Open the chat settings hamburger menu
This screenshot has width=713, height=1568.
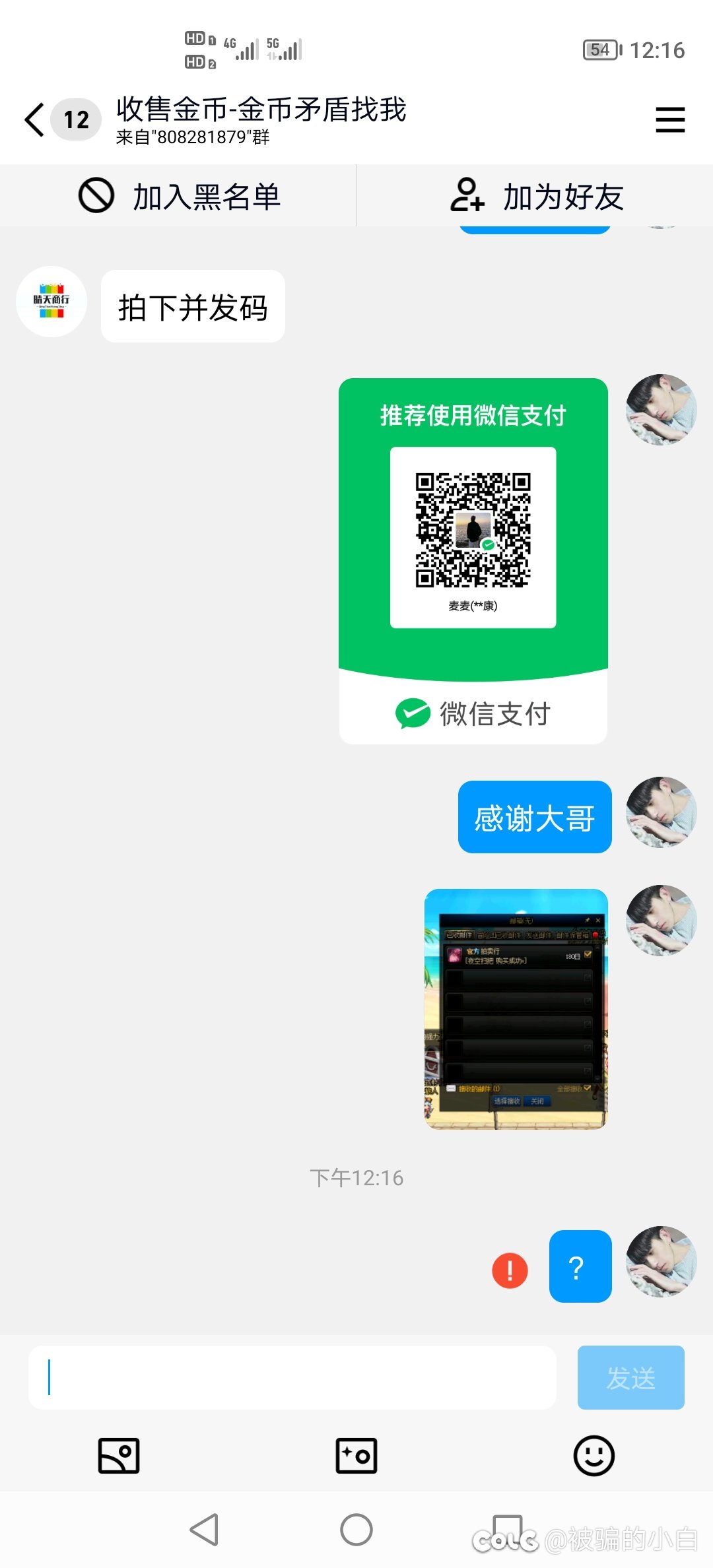point(670,120)
